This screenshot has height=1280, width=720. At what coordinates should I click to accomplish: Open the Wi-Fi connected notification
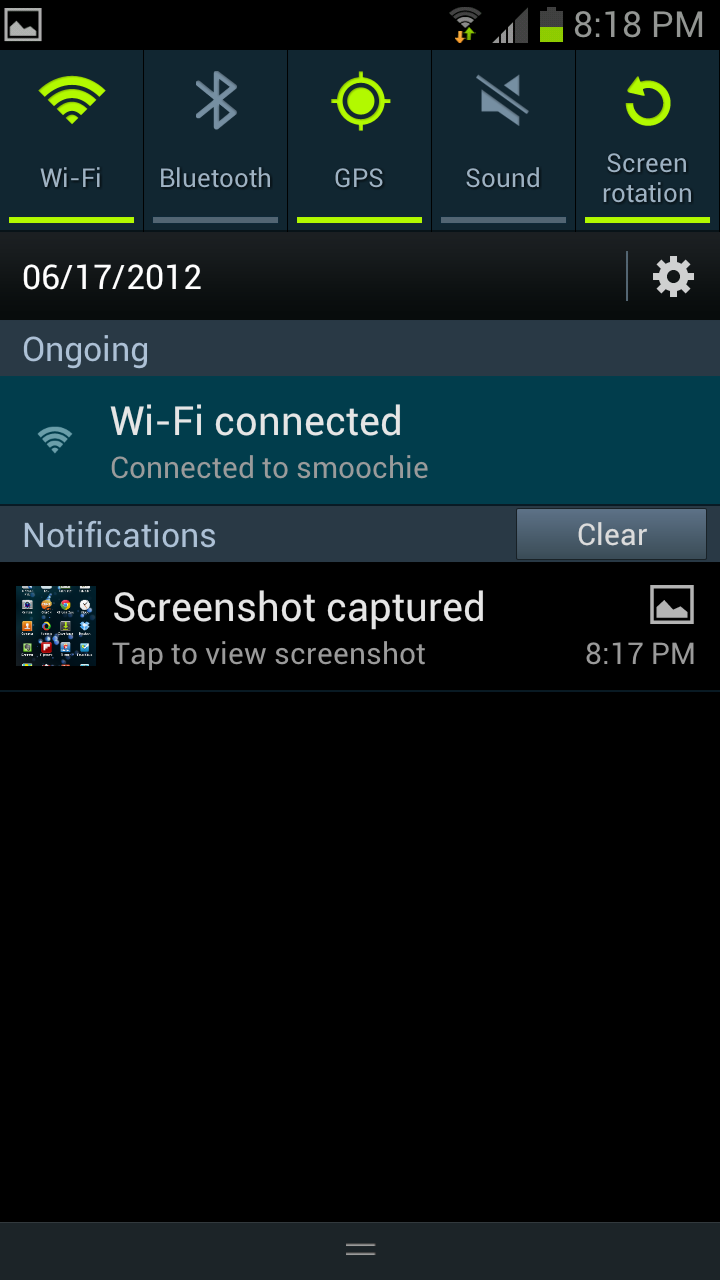360,441
